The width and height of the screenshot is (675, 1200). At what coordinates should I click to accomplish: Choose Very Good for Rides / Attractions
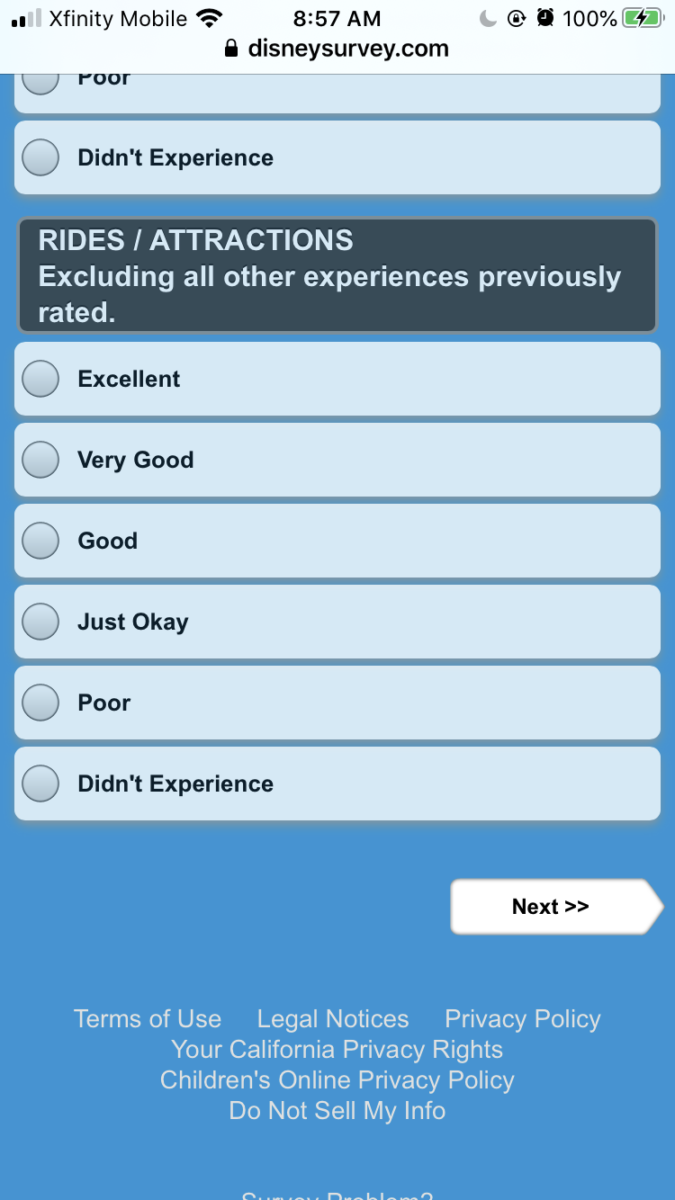coord(41,460)
